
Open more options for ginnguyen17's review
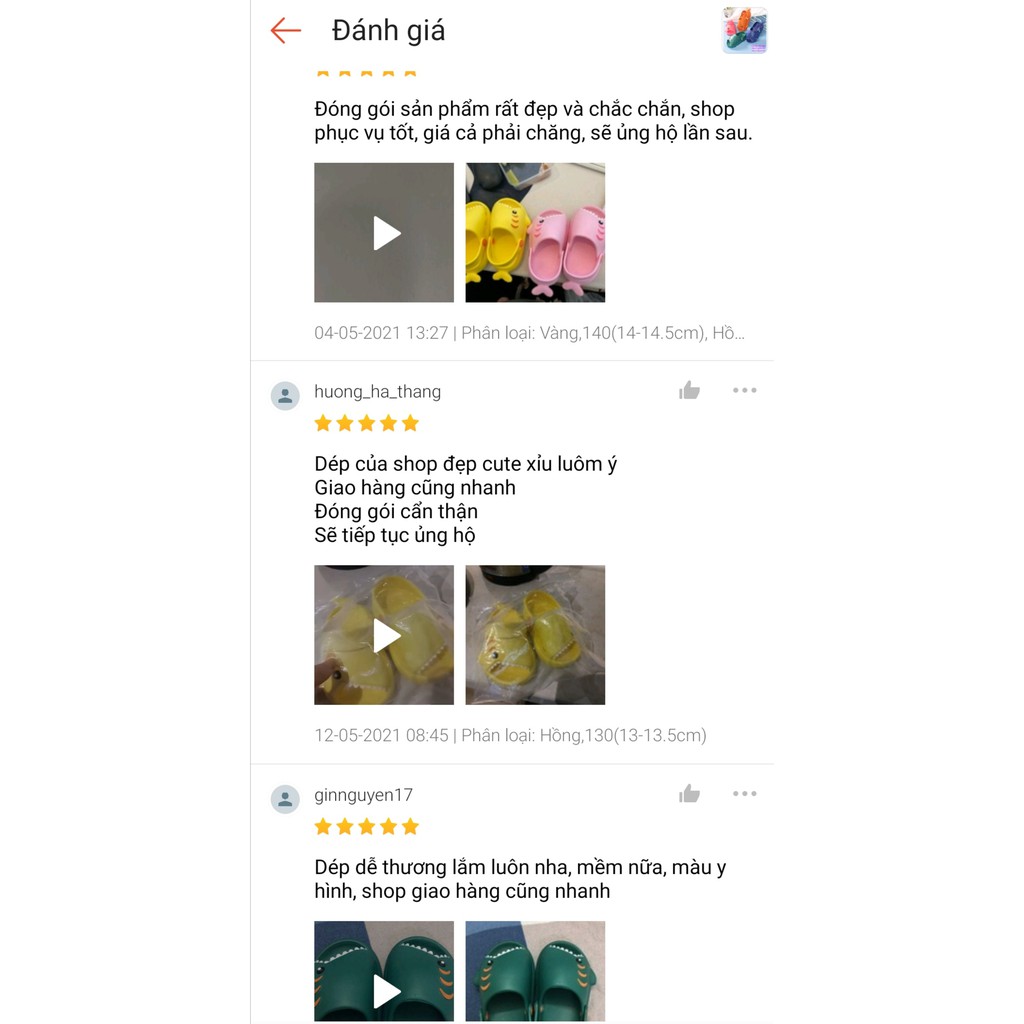click(x=744, y=794)
